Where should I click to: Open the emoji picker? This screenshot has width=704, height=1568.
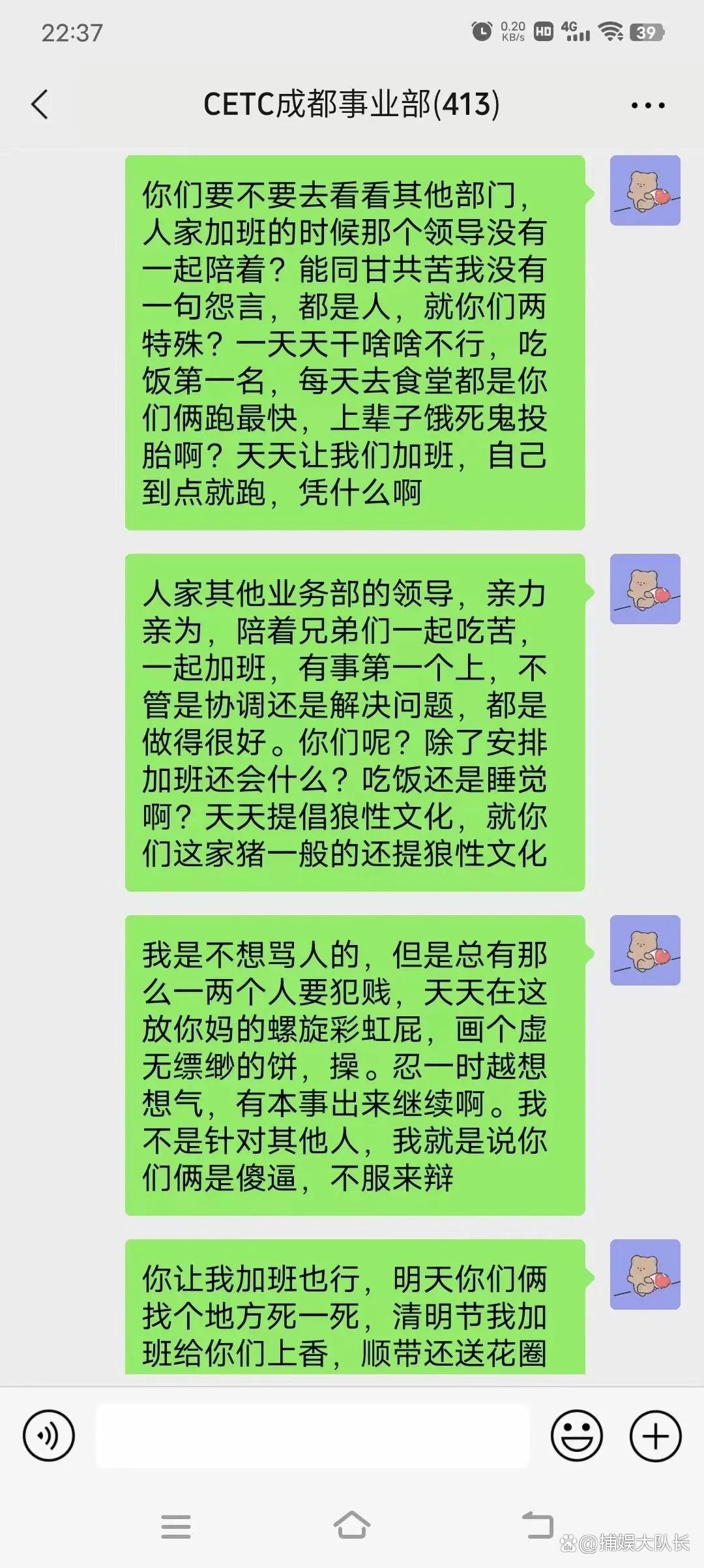[x=576, y=1436]
